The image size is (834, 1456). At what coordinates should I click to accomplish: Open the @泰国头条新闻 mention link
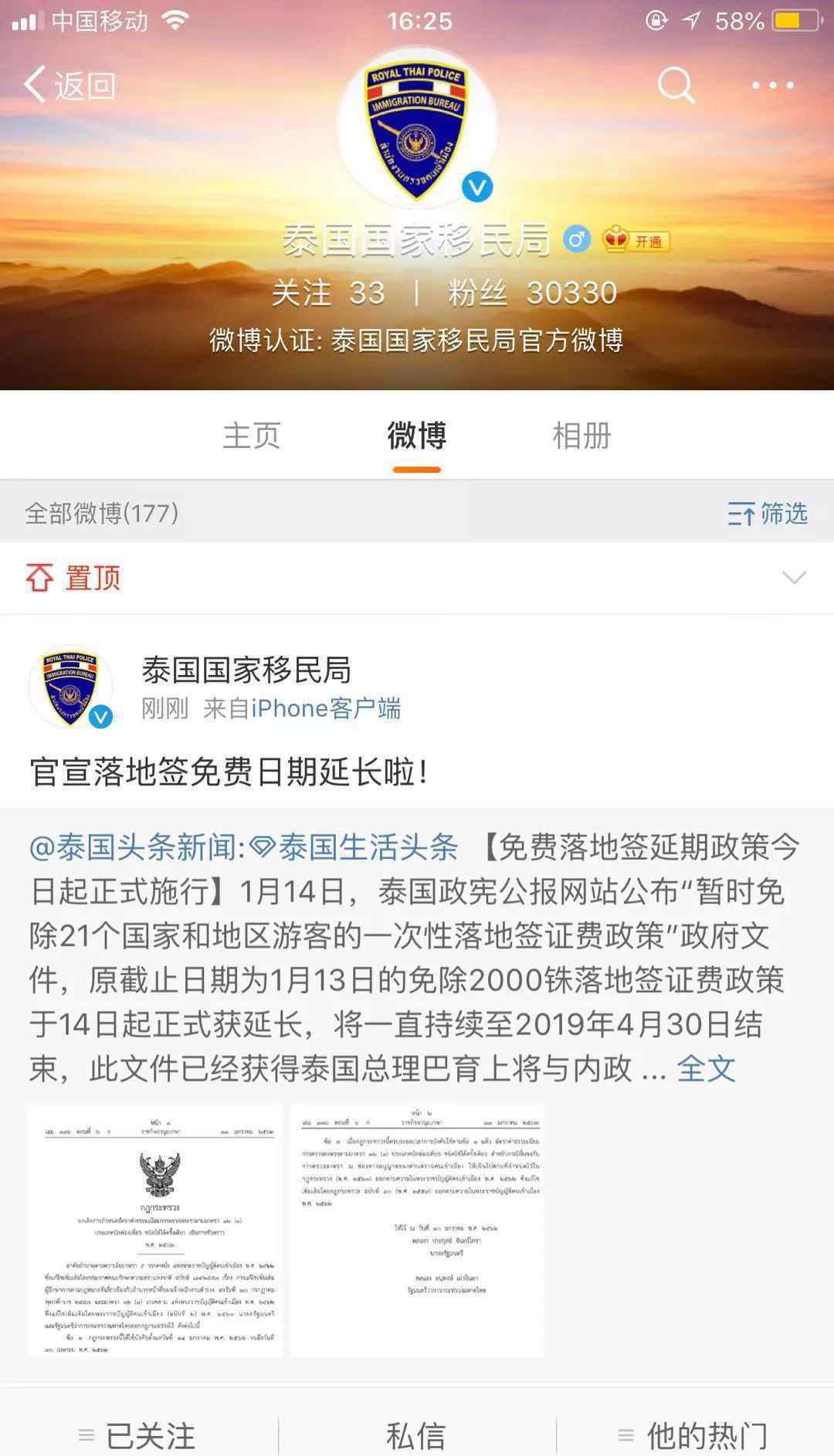coord(137,848)
